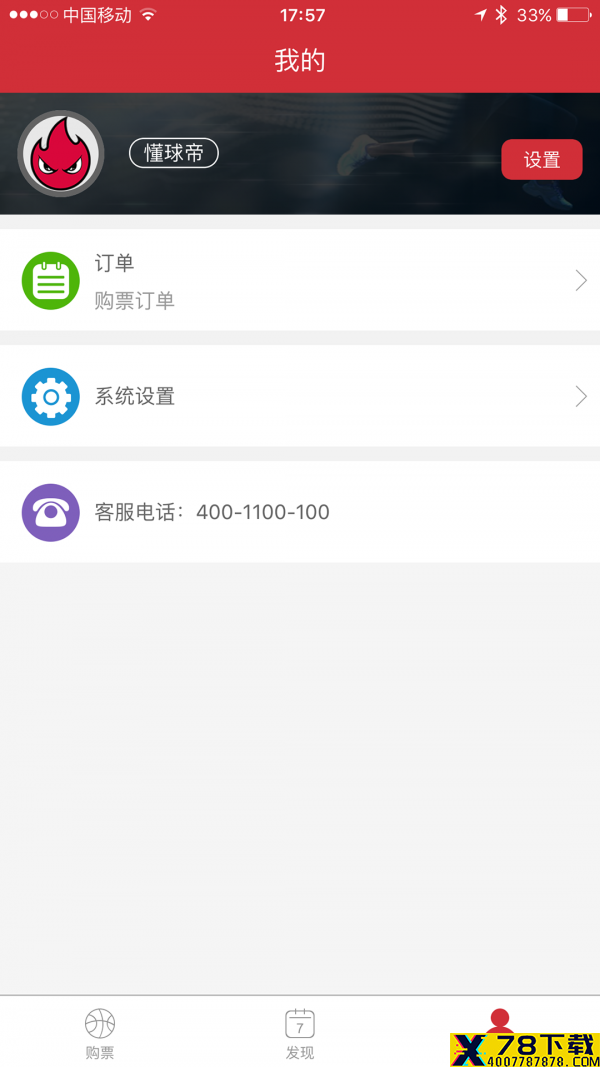
Task: Switch to the 购票 tab
Action: point(100,1034)
